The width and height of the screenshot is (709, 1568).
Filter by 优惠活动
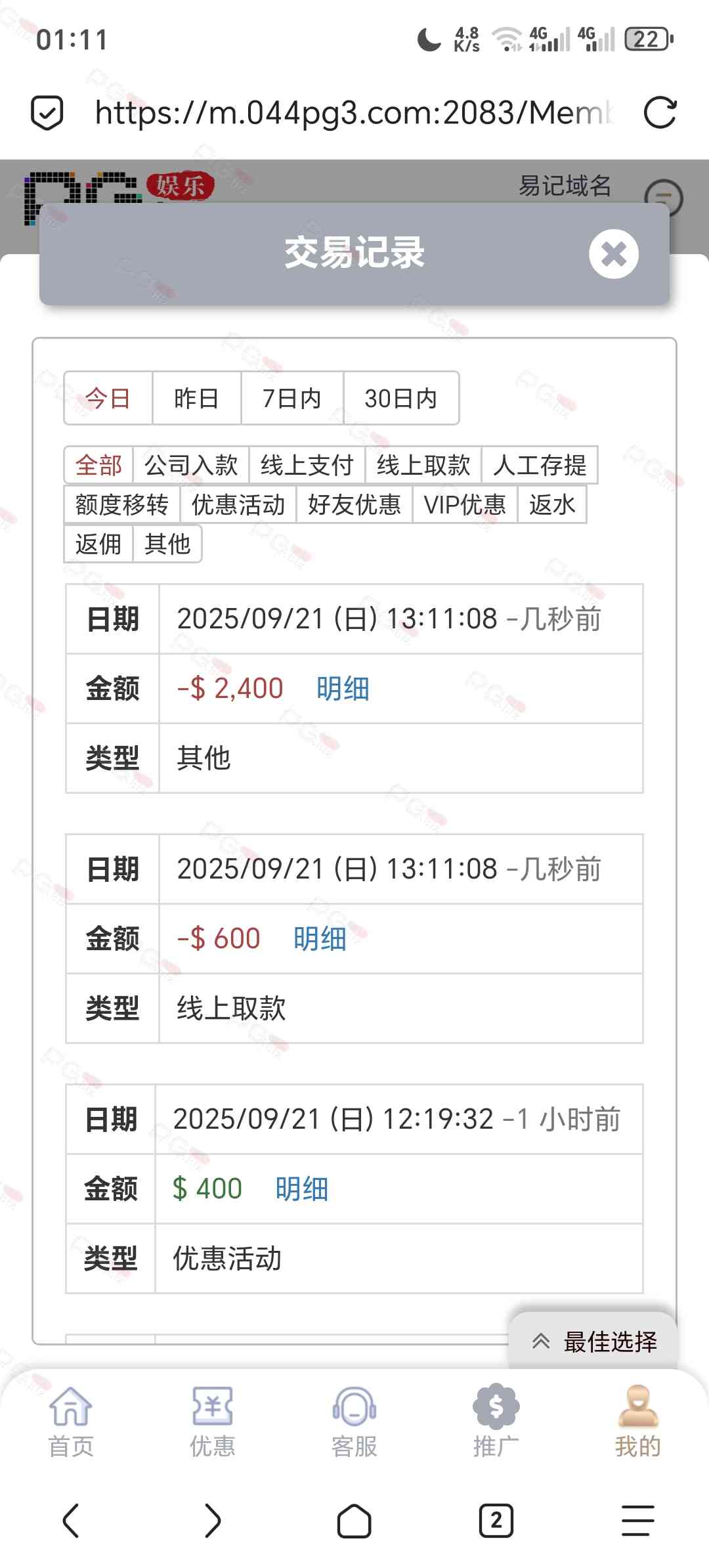tap(238, 505)
